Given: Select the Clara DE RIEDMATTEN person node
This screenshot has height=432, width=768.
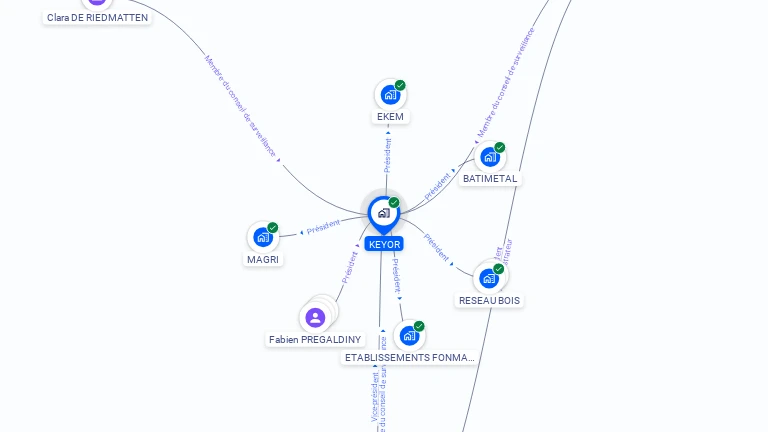Looking at the screenshot, I should 97,4.
